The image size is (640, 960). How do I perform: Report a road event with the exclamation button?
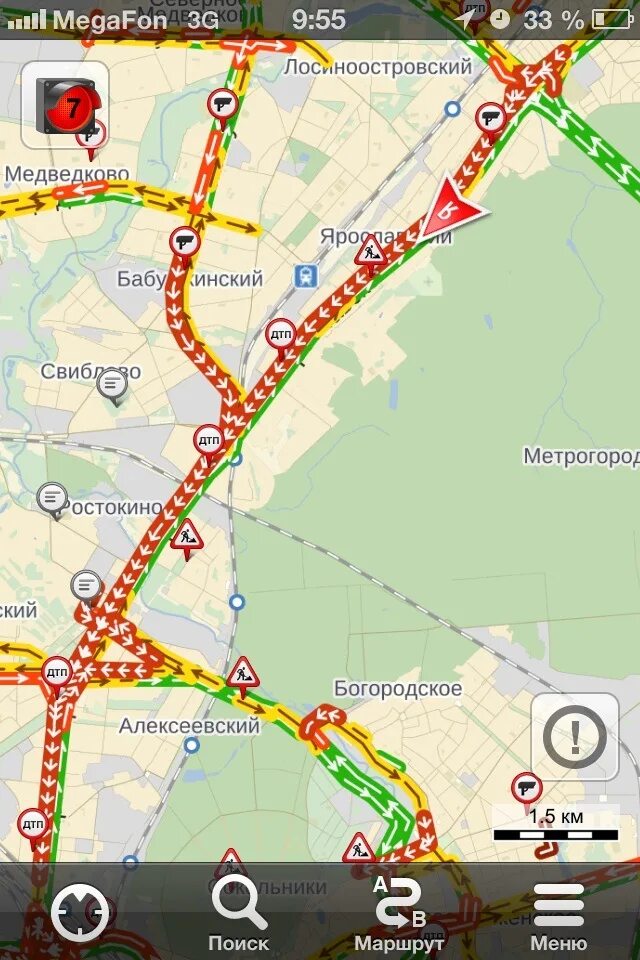coord(574,737)
